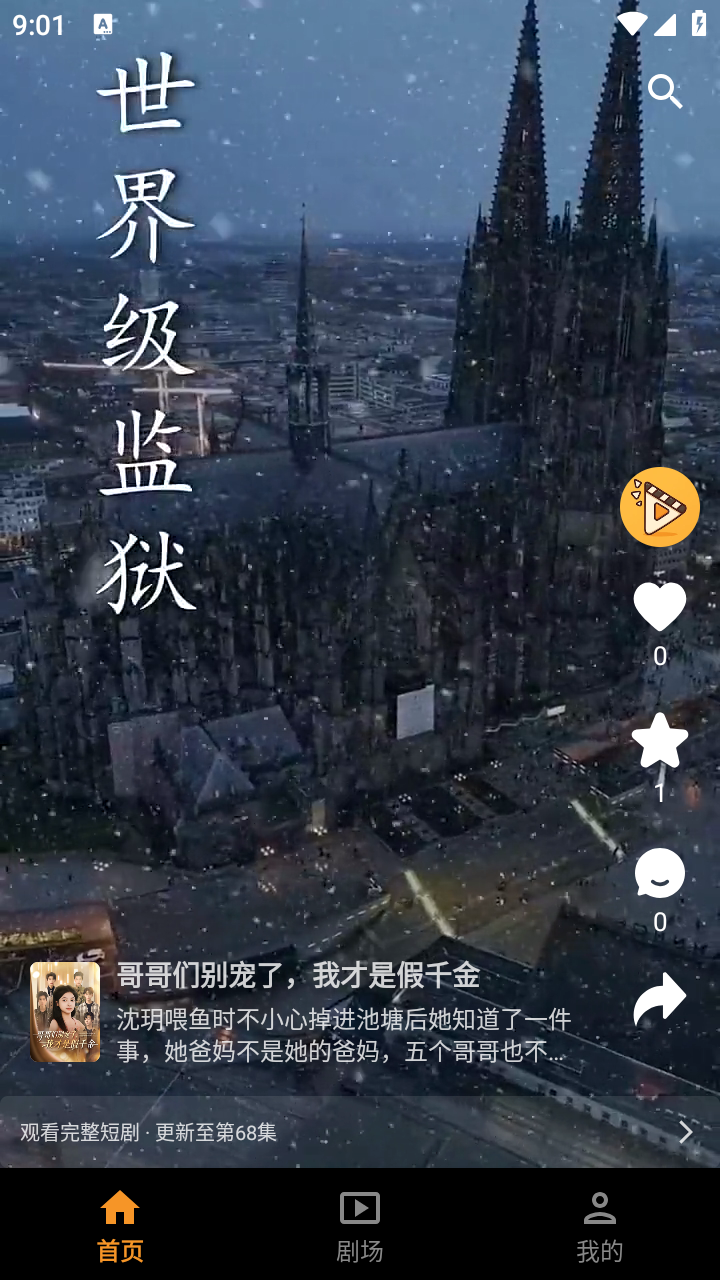Screen dimensions: 720x1280
Task: Tap the like counter showing 0
Action: coord(658,657)
